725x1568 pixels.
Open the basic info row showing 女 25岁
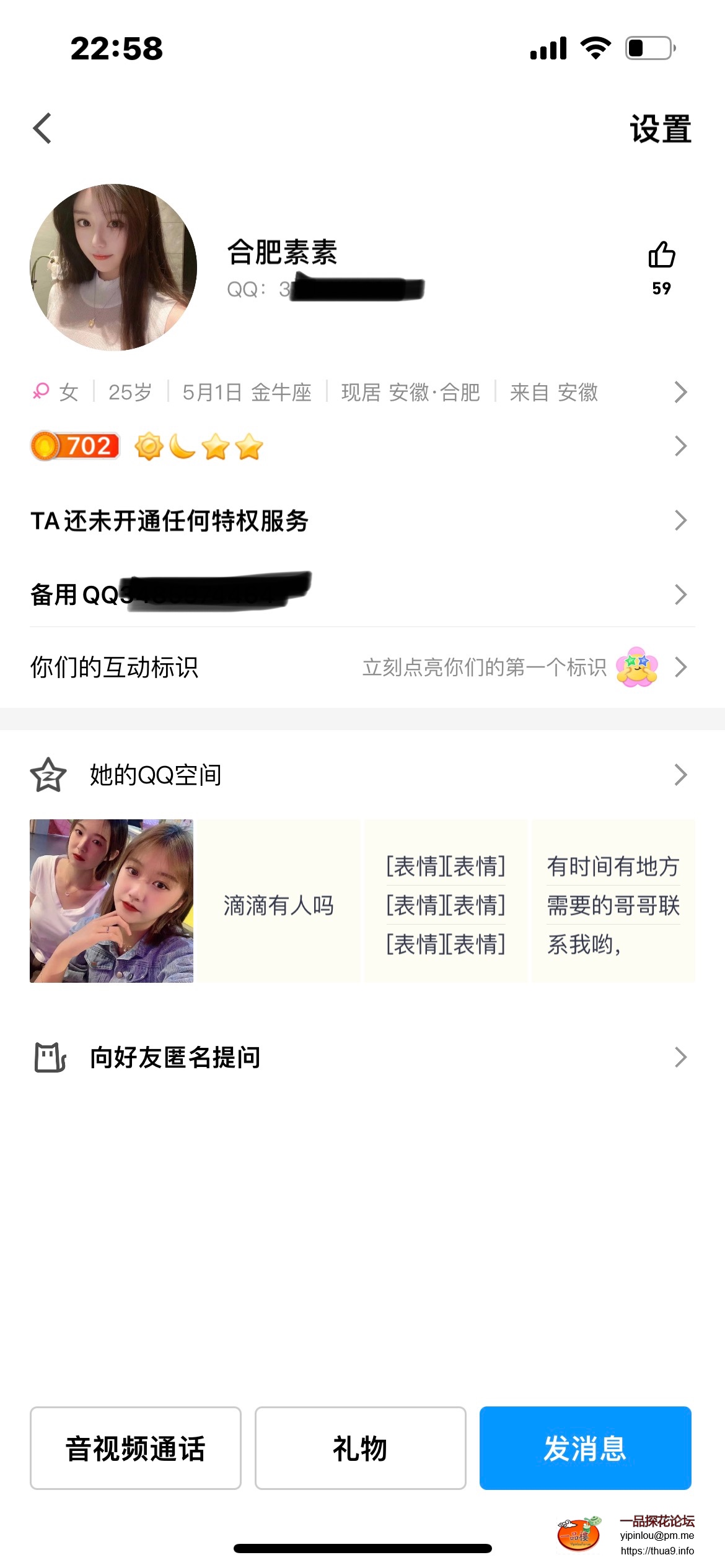point(359,392)
